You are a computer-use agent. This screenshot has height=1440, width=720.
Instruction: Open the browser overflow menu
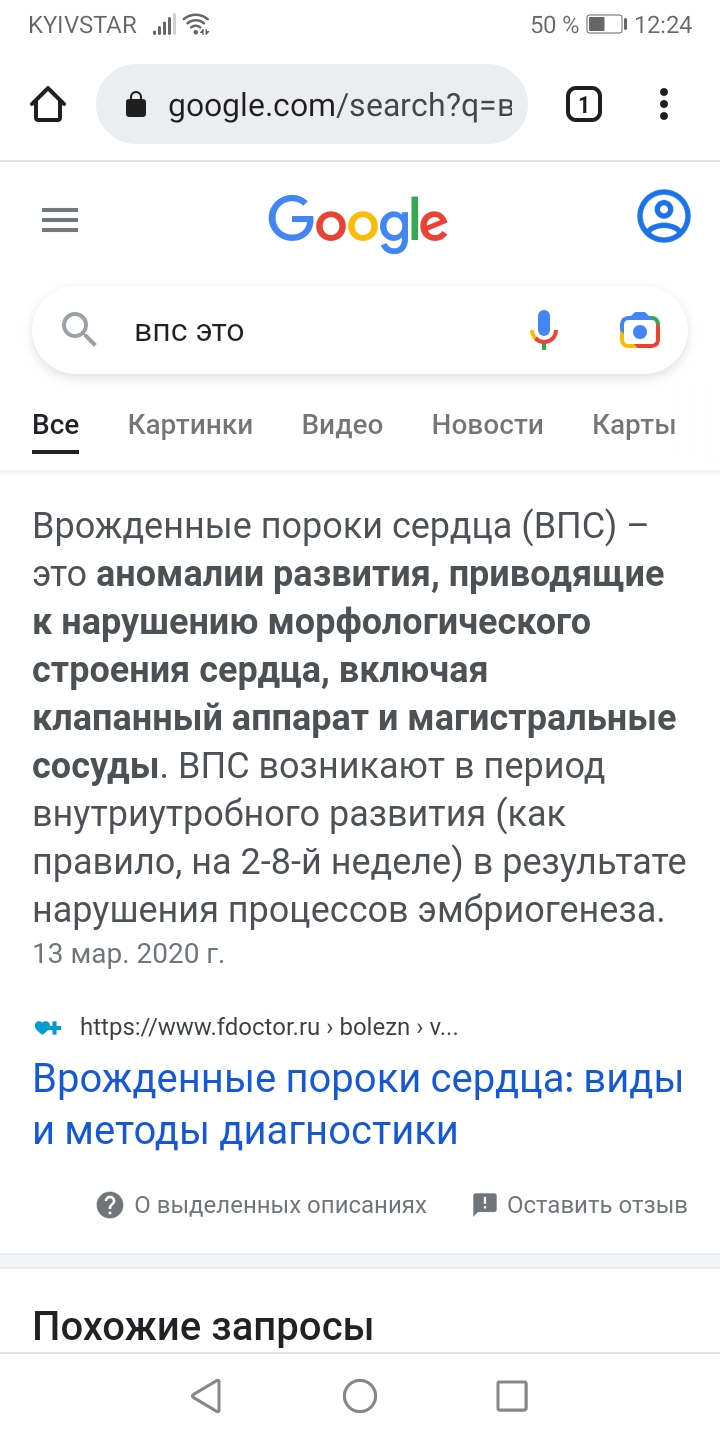(664, 104)
